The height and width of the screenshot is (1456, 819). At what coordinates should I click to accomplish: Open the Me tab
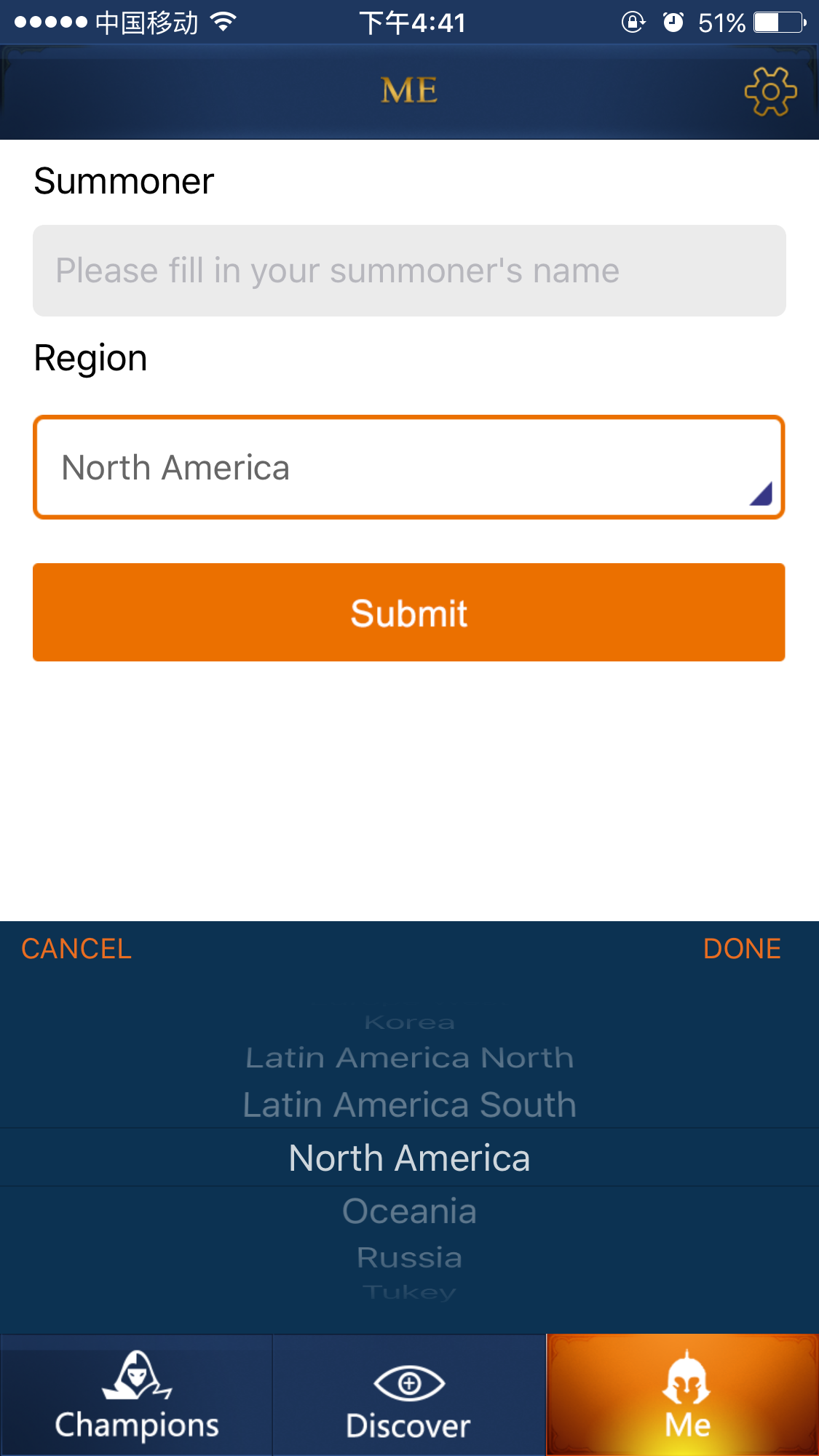683,1396
